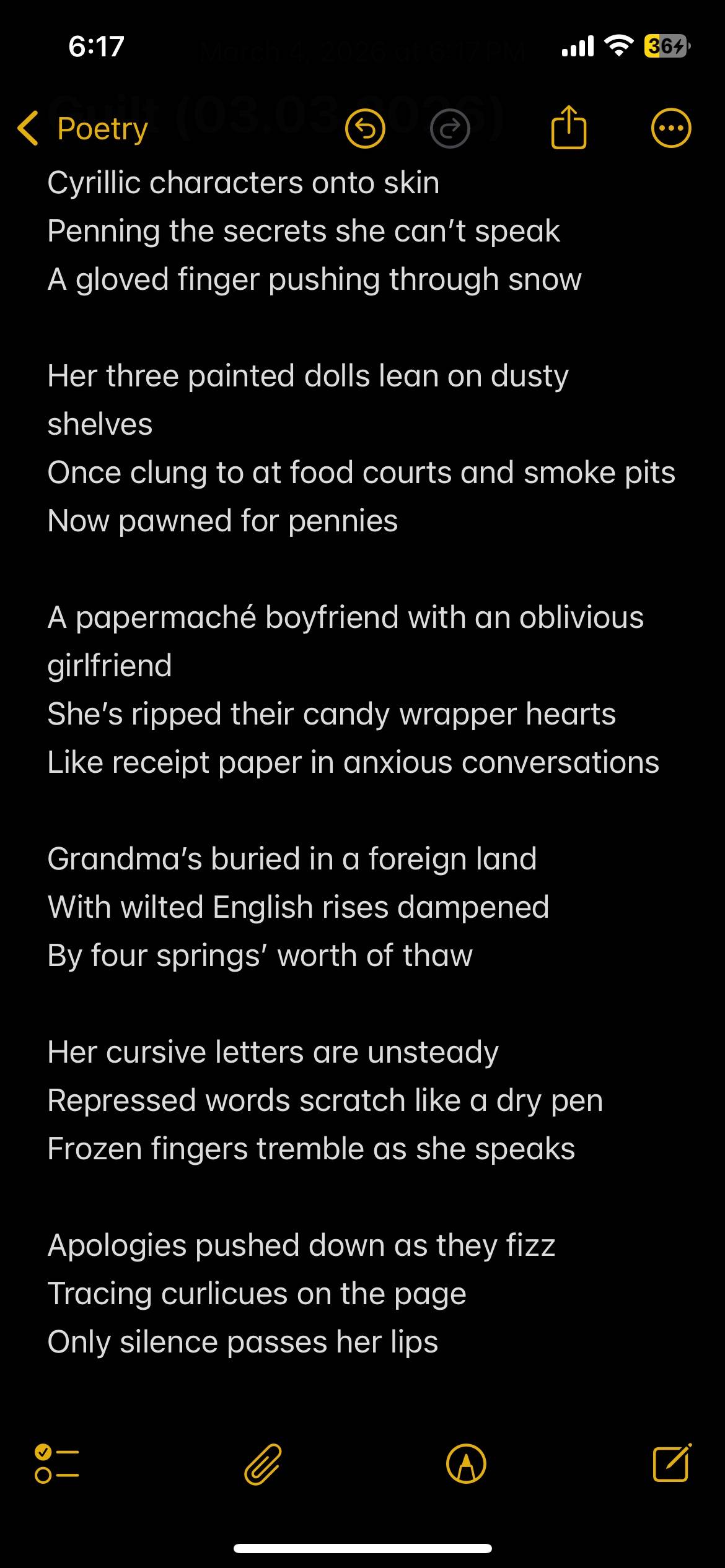
Task: Tap the redo arrow icon
Action: tap(450, 129)
